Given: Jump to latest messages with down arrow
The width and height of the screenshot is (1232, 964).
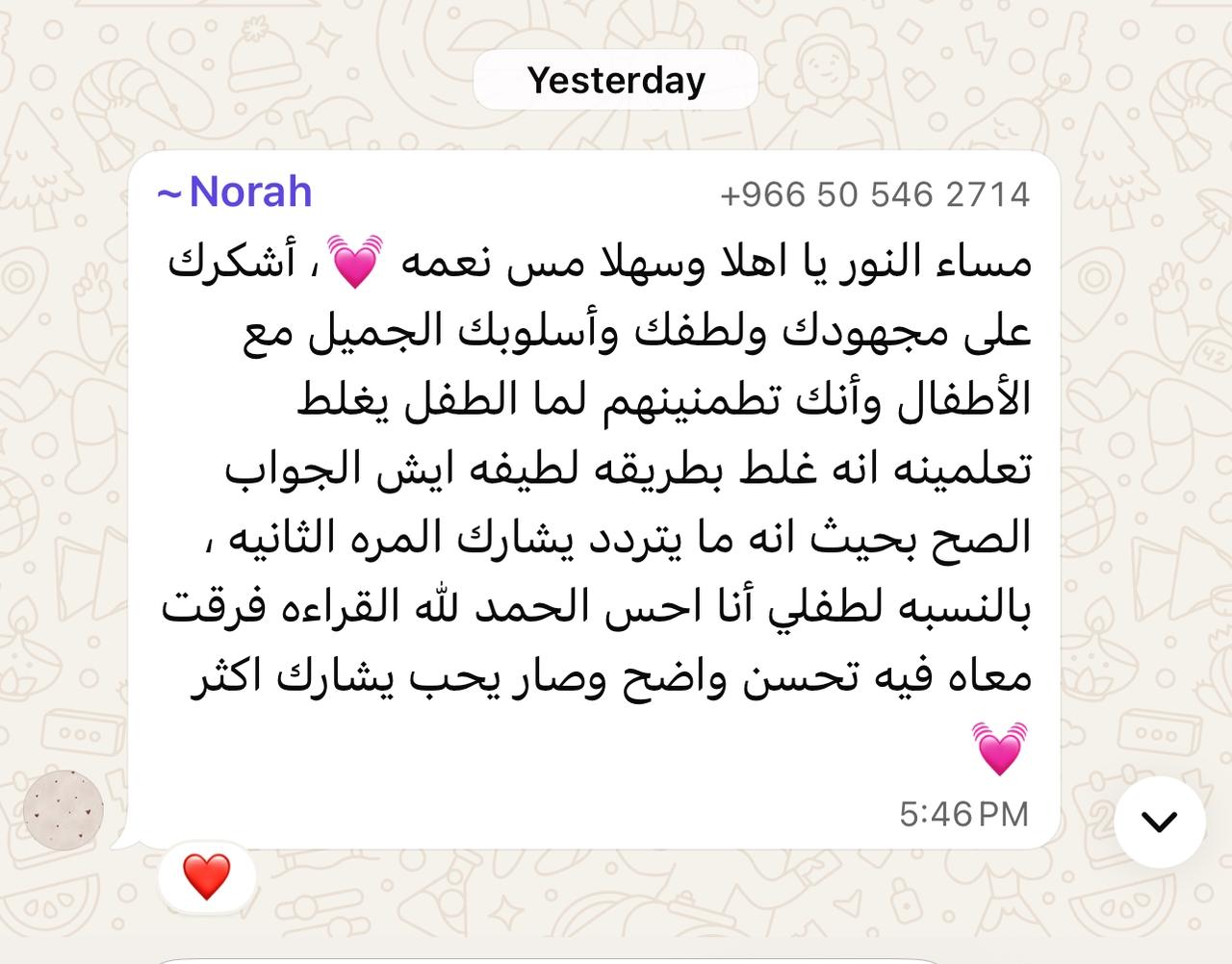Looking at the screenshot, I should click(1159, 822).
